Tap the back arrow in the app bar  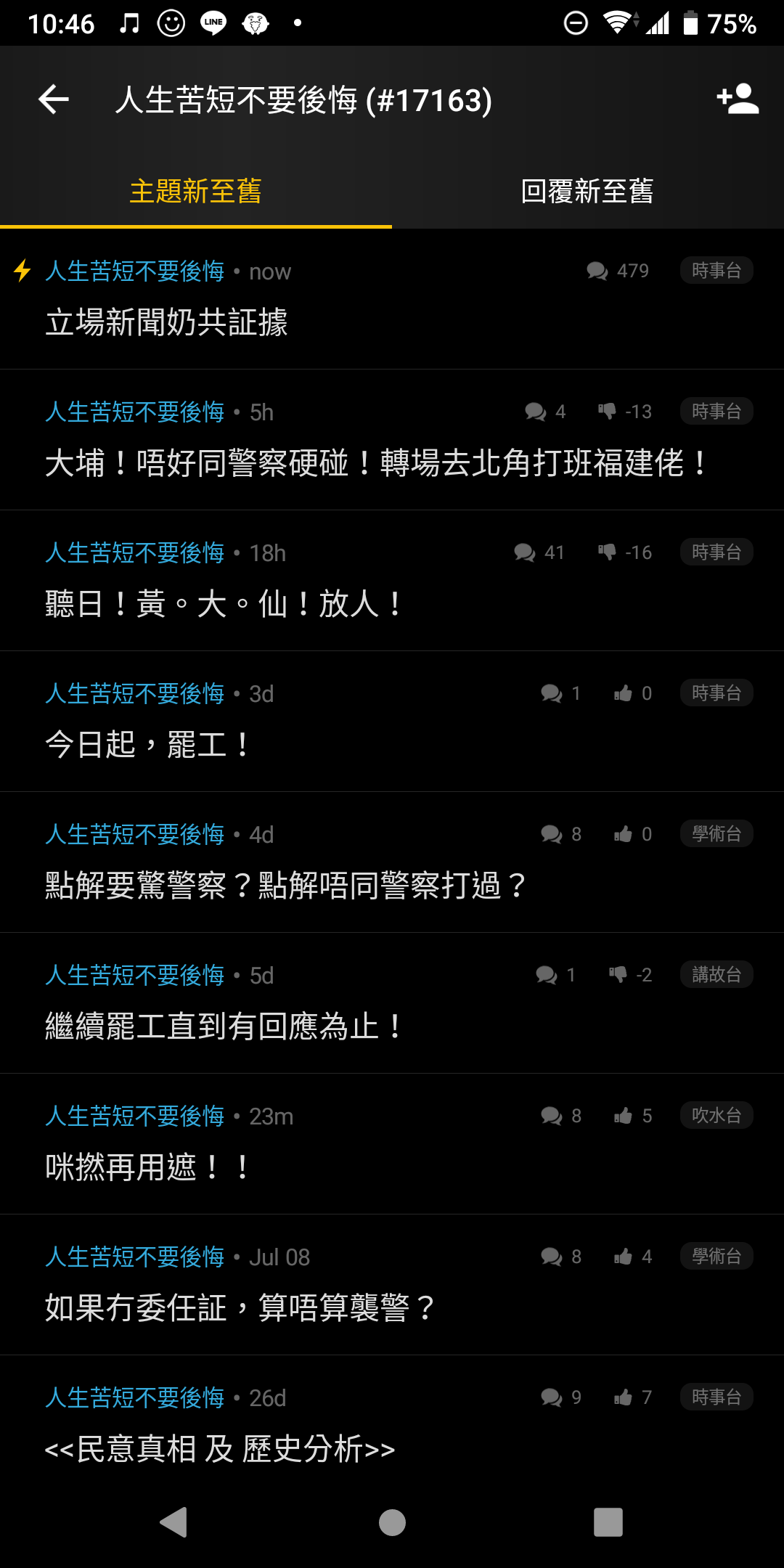[x=54, y=99]
